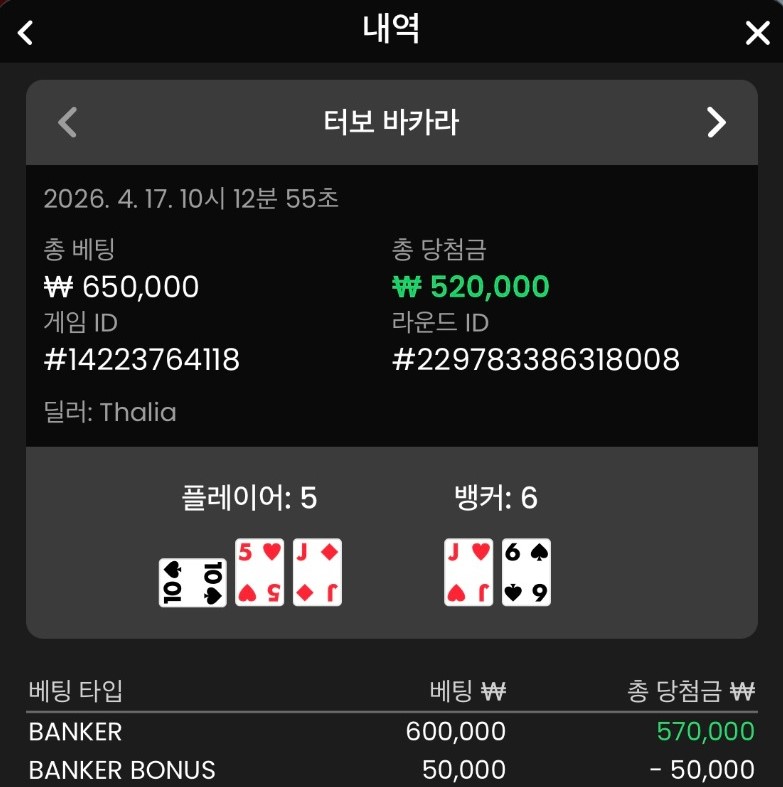
Task: Close the 내역 history panel
Action: [x=757, y=33]
